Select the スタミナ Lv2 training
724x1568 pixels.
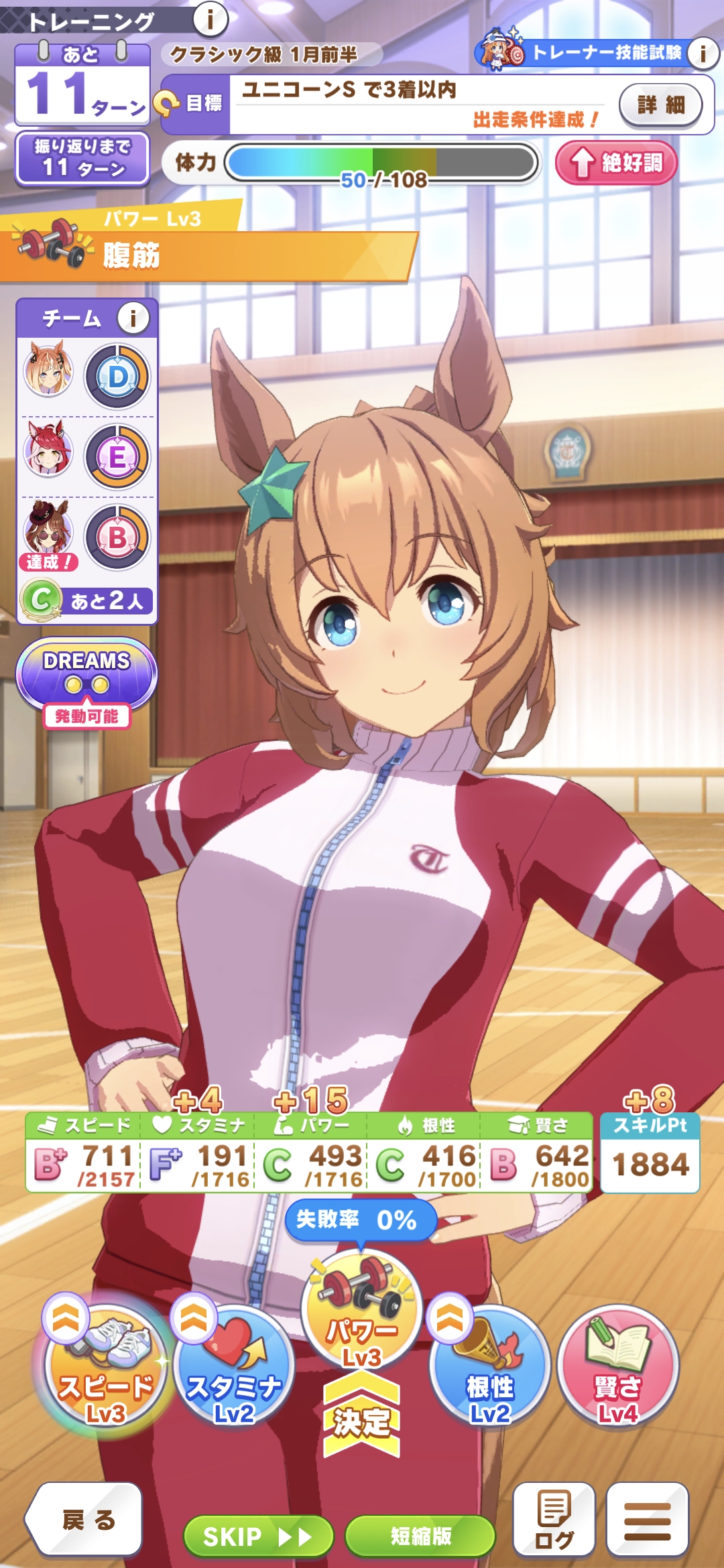click(233, 1367)
